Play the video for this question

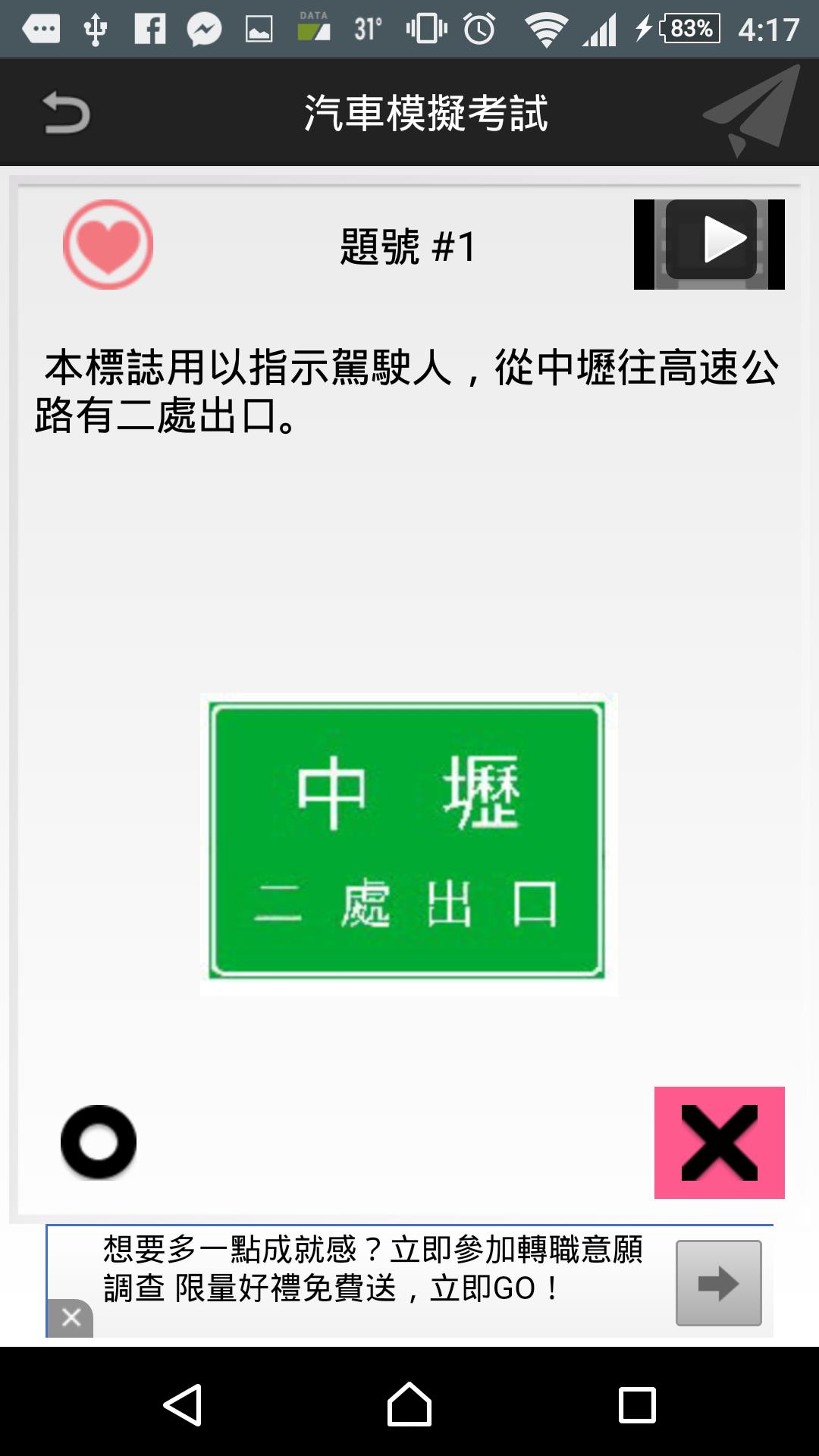tap(709, 244)
